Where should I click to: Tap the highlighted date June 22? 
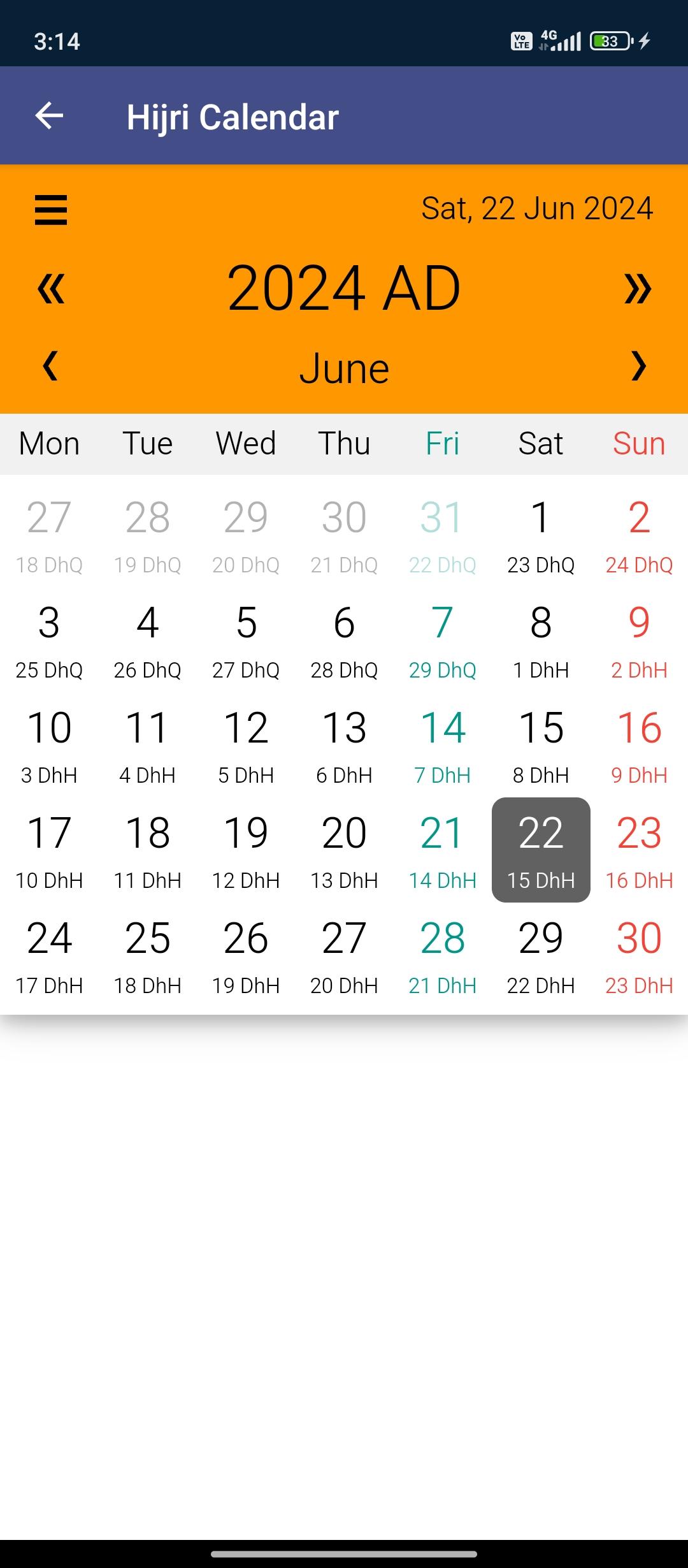click(x=541, y=850)
